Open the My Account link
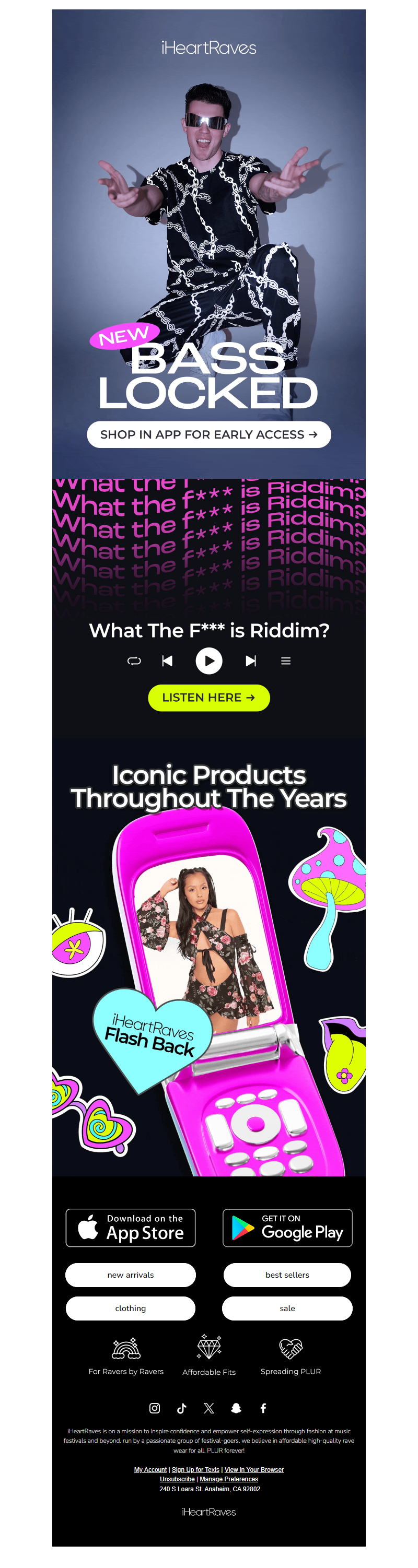 point(150,1469)
